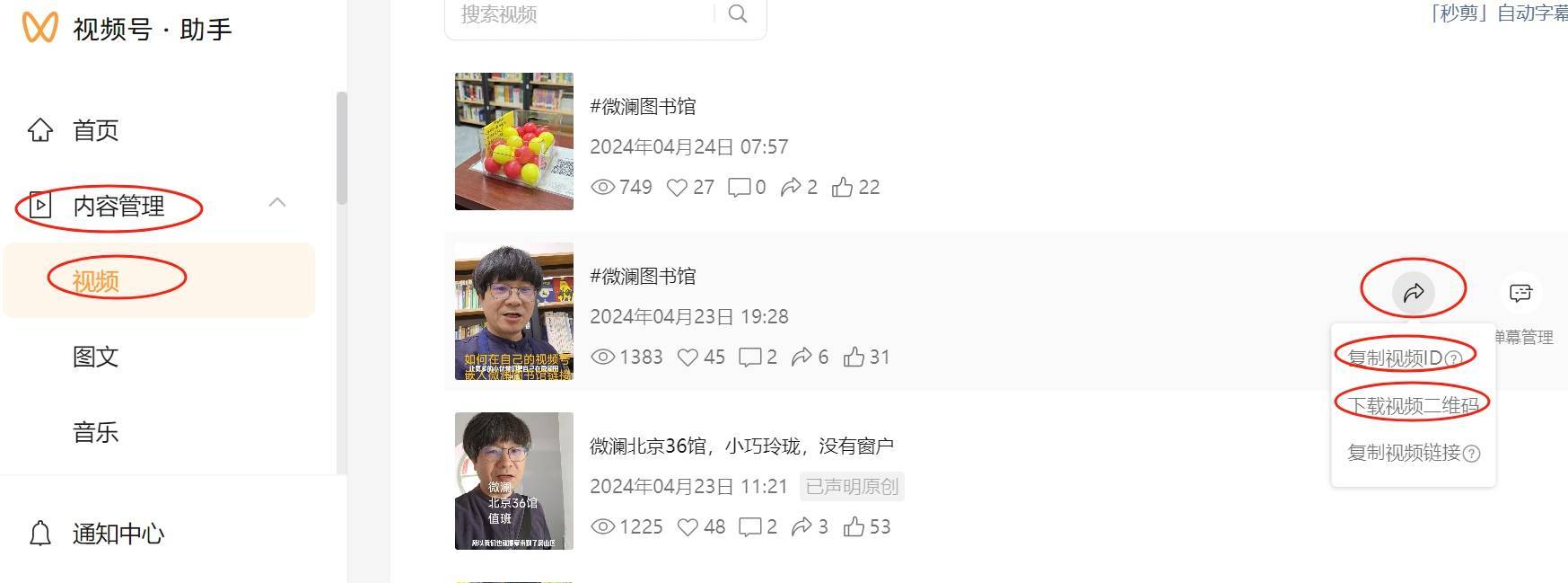Open 通知中心 notifications
1568x583 pixels.
[118, 534]
